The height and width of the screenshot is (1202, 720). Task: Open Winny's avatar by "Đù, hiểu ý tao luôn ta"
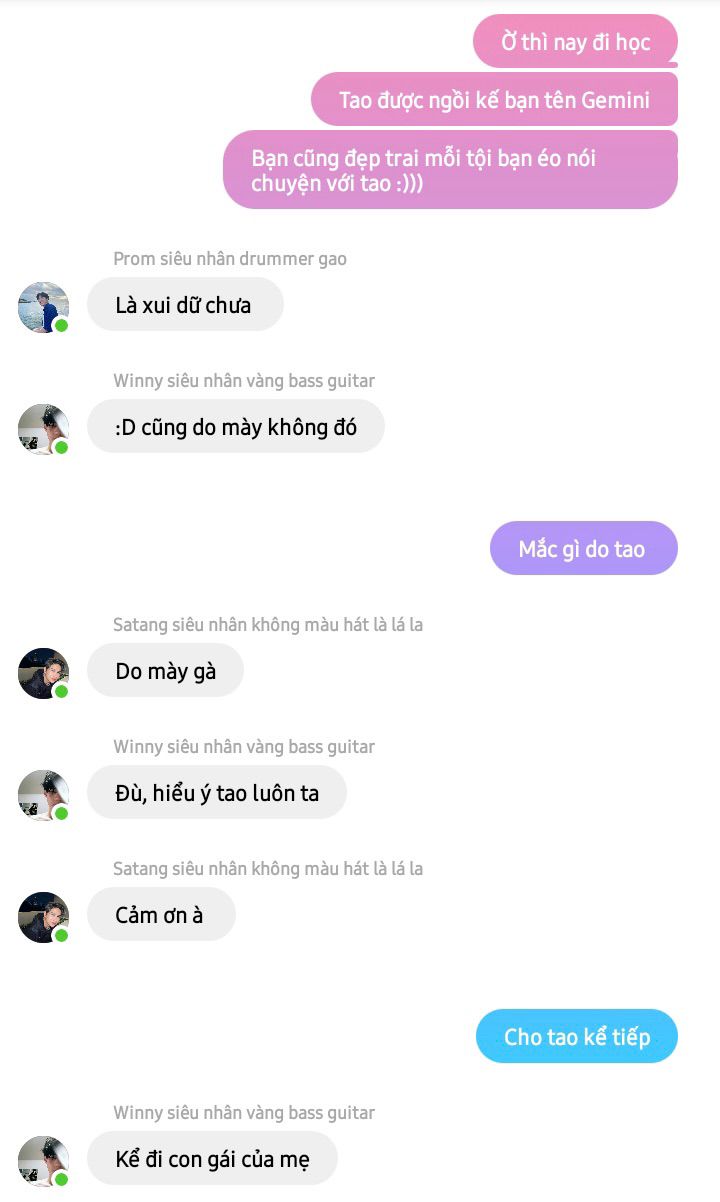coord(44,795)
